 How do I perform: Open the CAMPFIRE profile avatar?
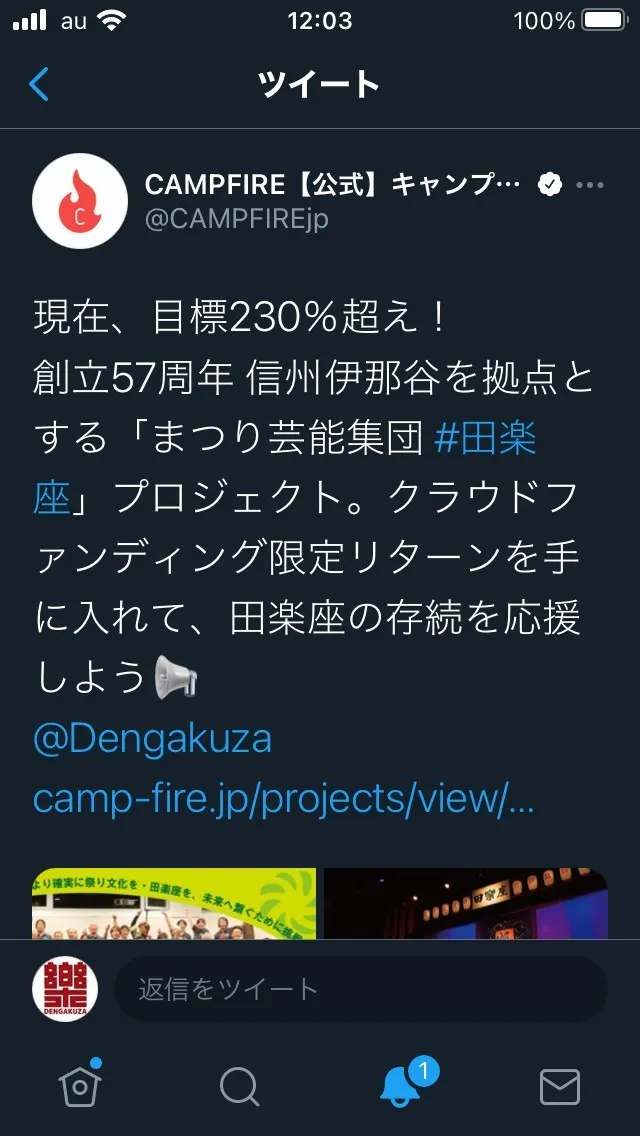coord(80,201)
